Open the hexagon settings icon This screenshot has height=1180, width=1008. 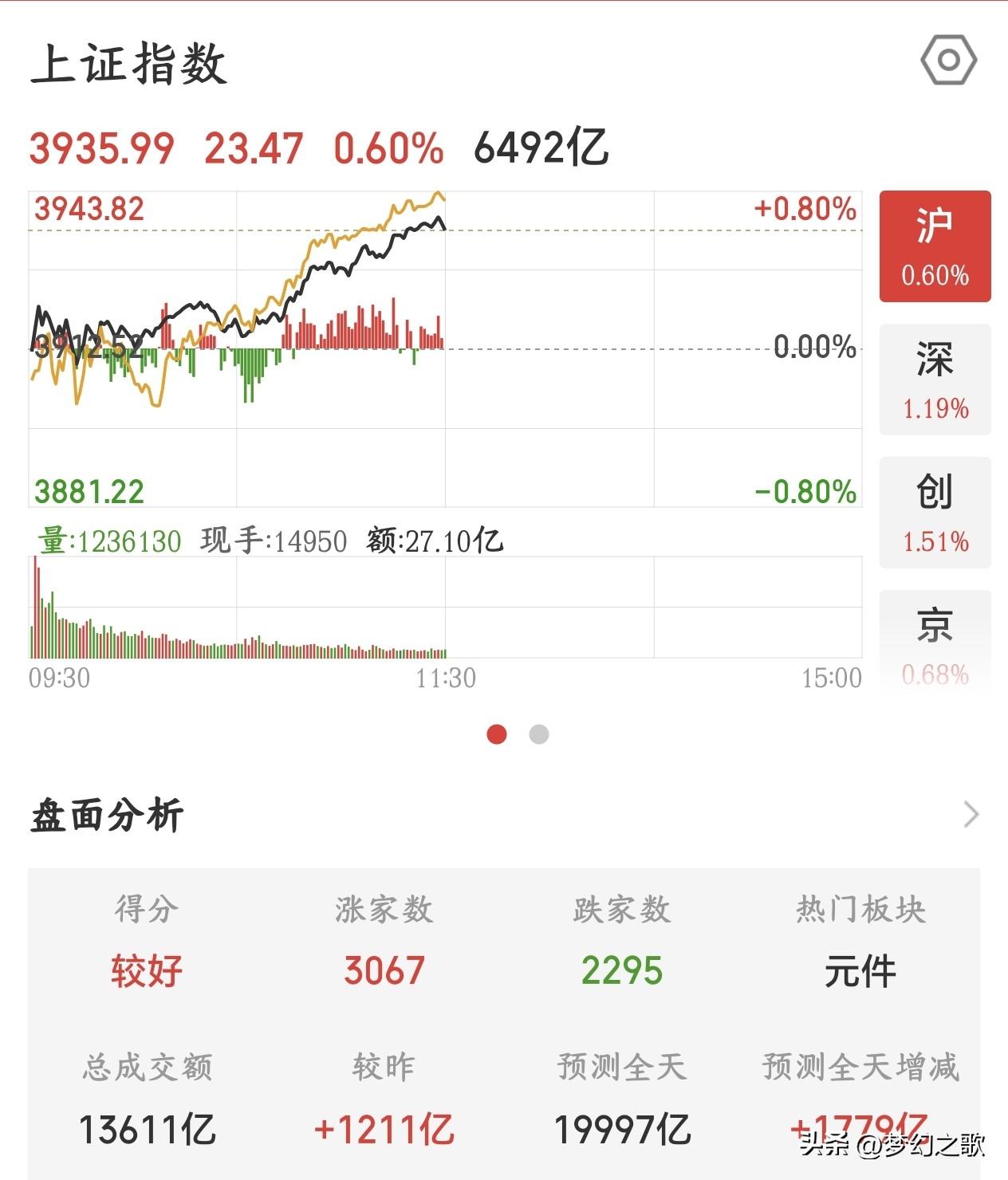pos(948,60)
